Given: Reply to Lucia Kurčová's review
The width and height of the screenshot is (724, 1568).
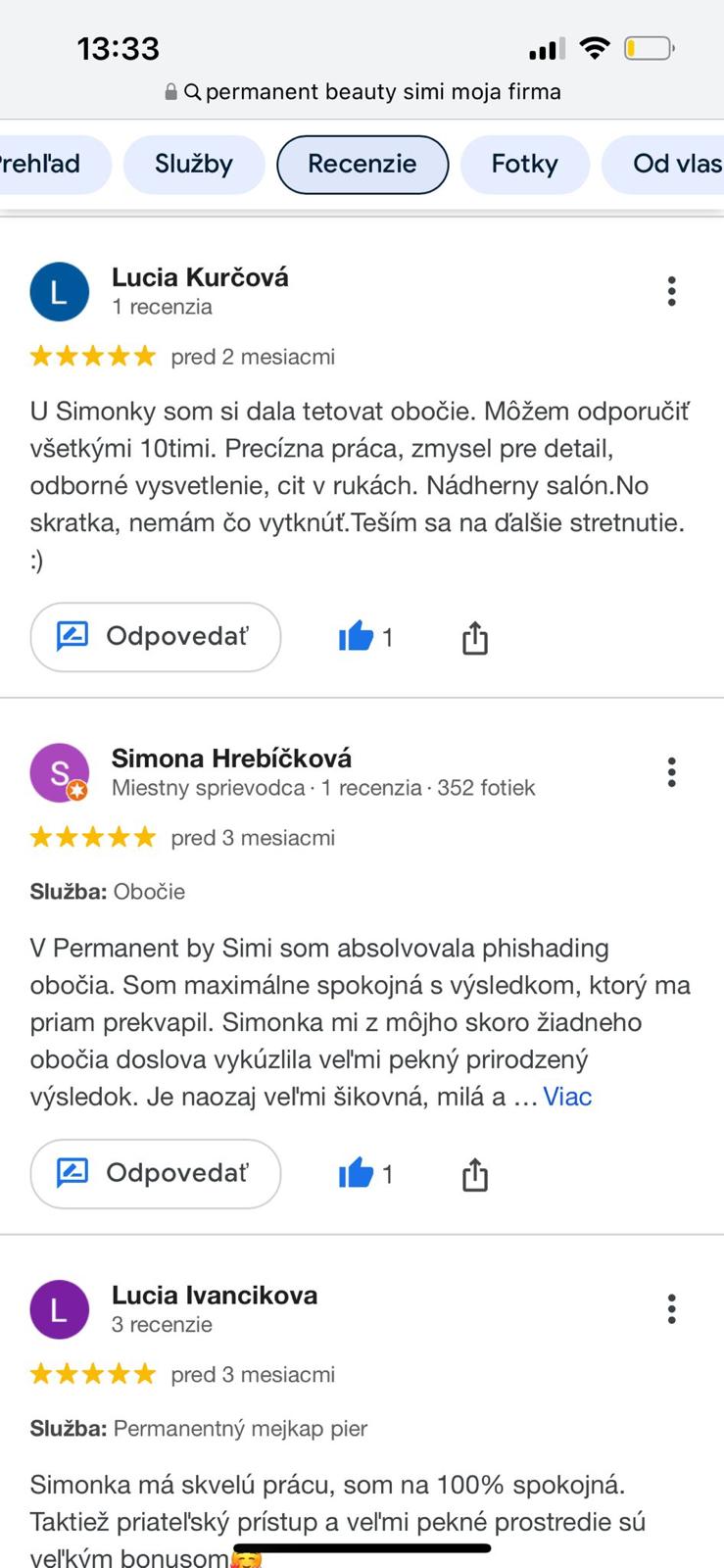Looking at the screenshot, I should [156, 637].
